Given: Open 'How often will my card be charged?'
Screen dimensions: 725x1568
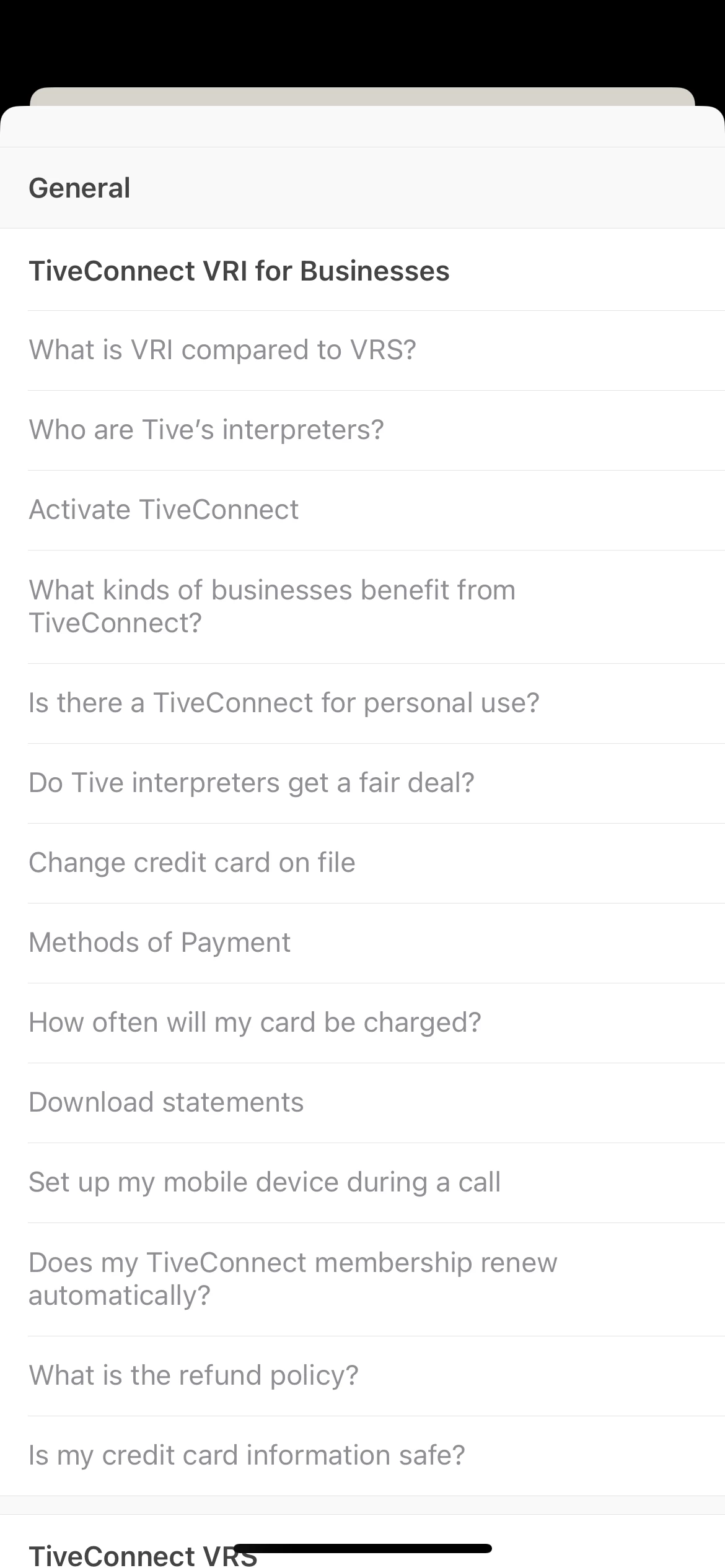Looking at the screenshot, I should coord(255,1022).
